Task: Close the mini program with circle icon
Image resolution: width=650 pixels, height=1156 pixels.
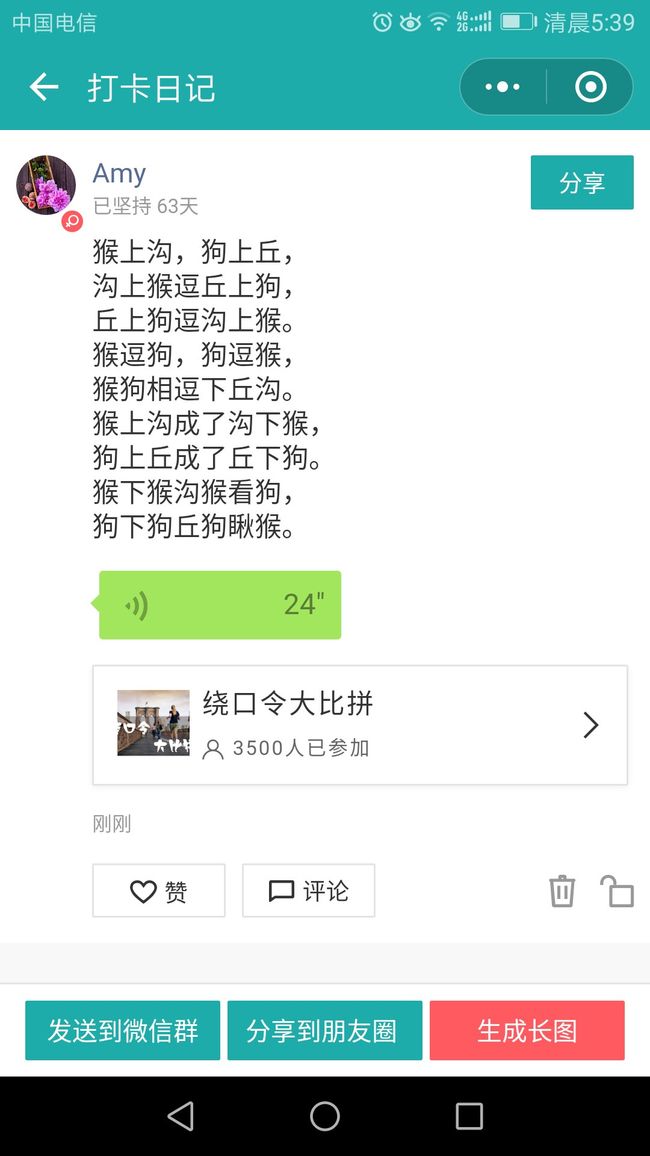Action: pos(590,87)
